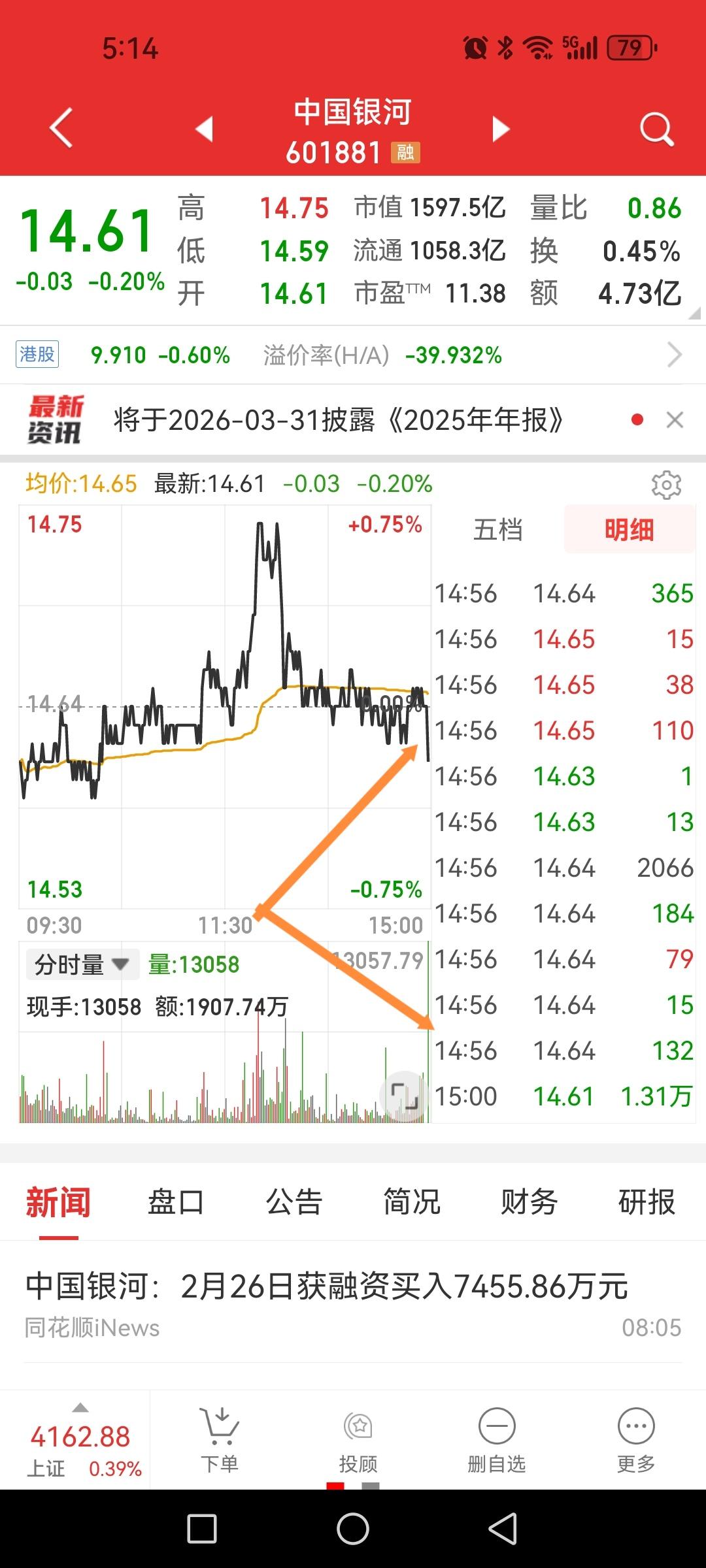
Task: Show the 明细 transaction detail view
Action: 629,531
